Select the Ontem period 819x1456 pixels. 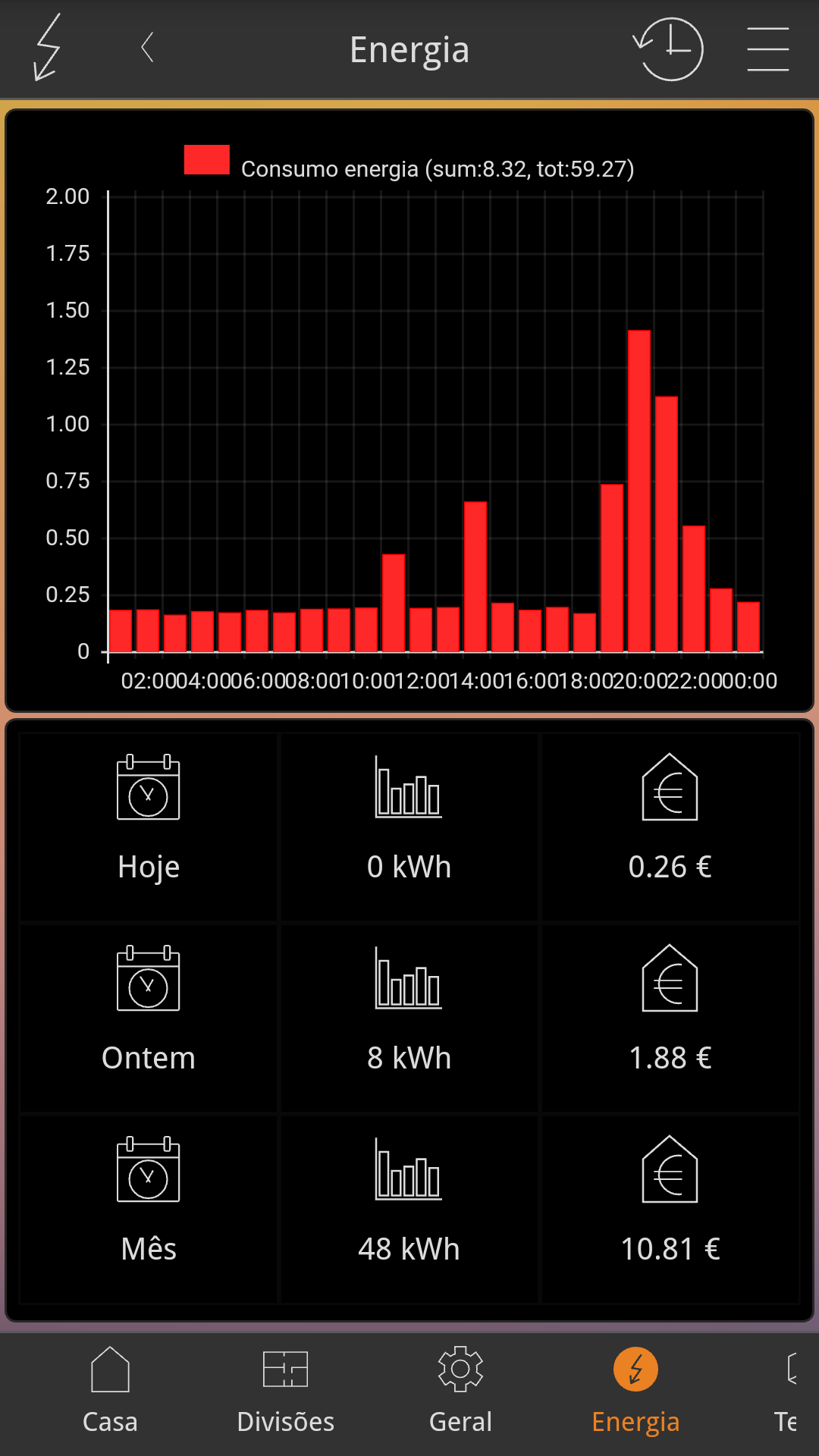pyautogui.click(x=149, y=1018)
